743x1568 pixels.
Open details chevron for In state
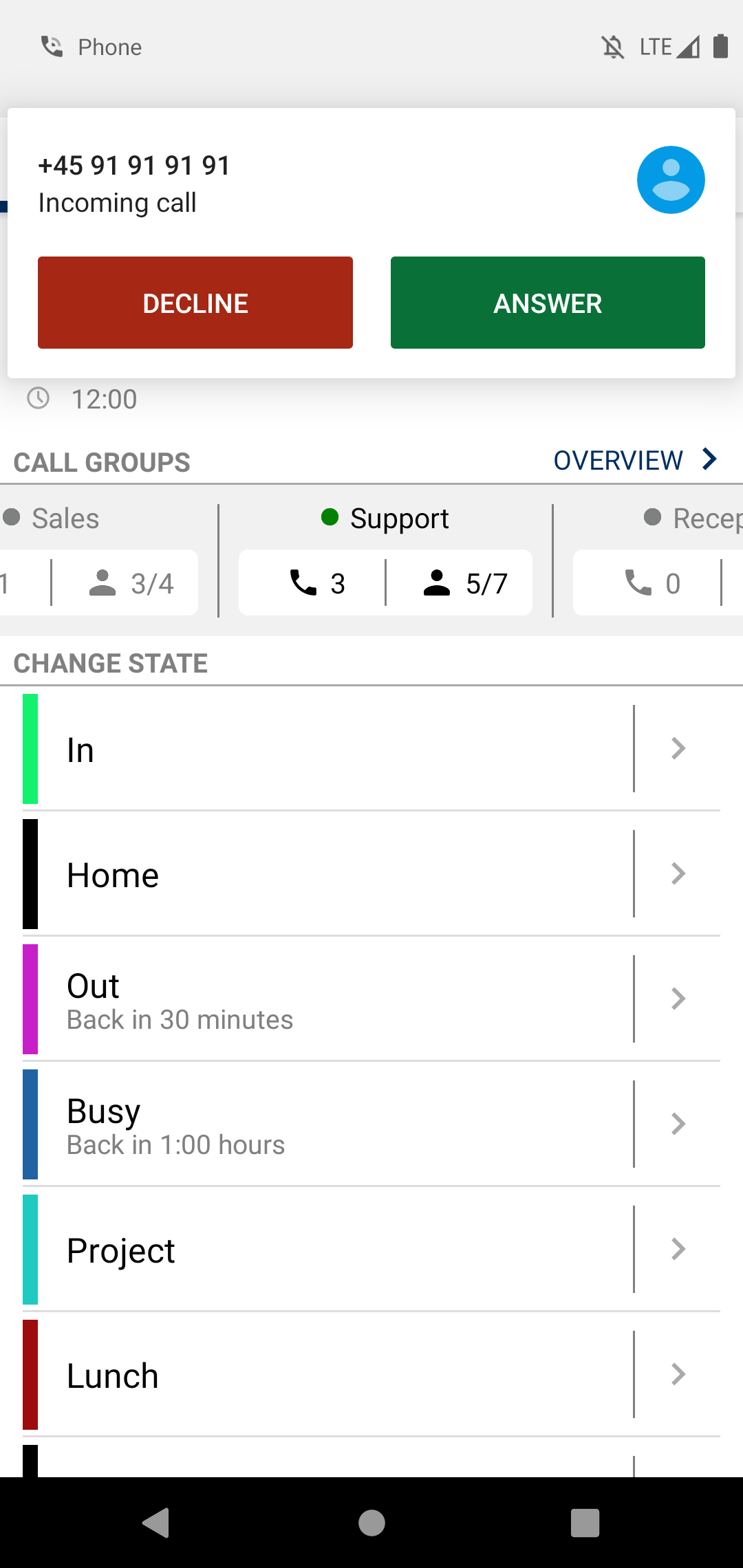[678, 749]
